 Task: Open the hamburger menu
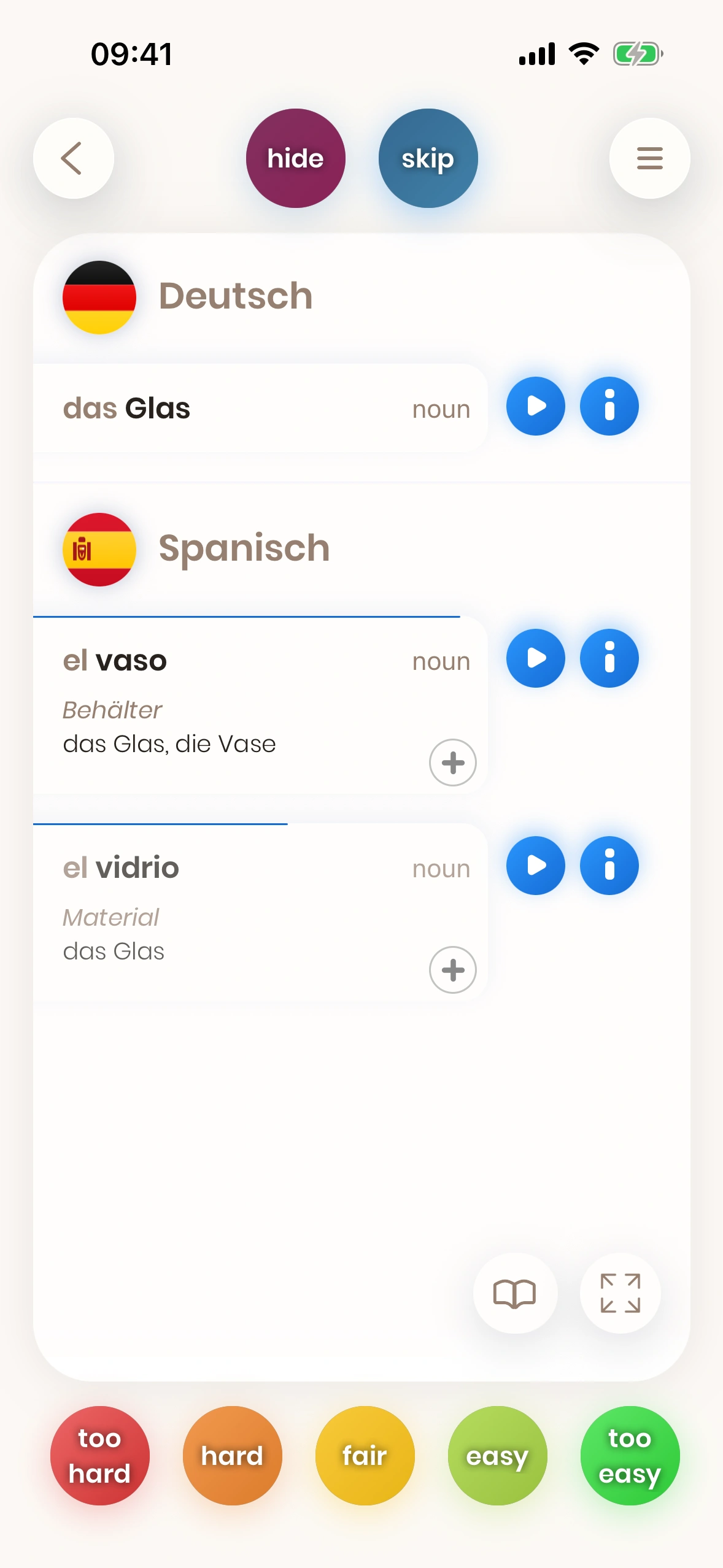pyautogui.click(x=649, y=158)
